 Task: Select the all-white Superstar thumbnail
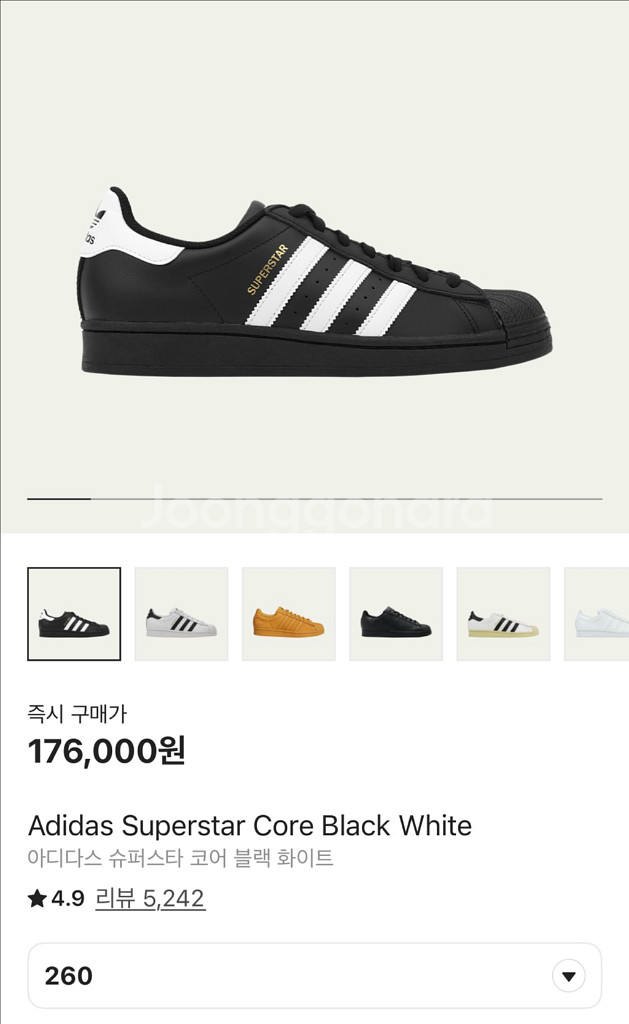pyautogui.click(x=596, y=614)
